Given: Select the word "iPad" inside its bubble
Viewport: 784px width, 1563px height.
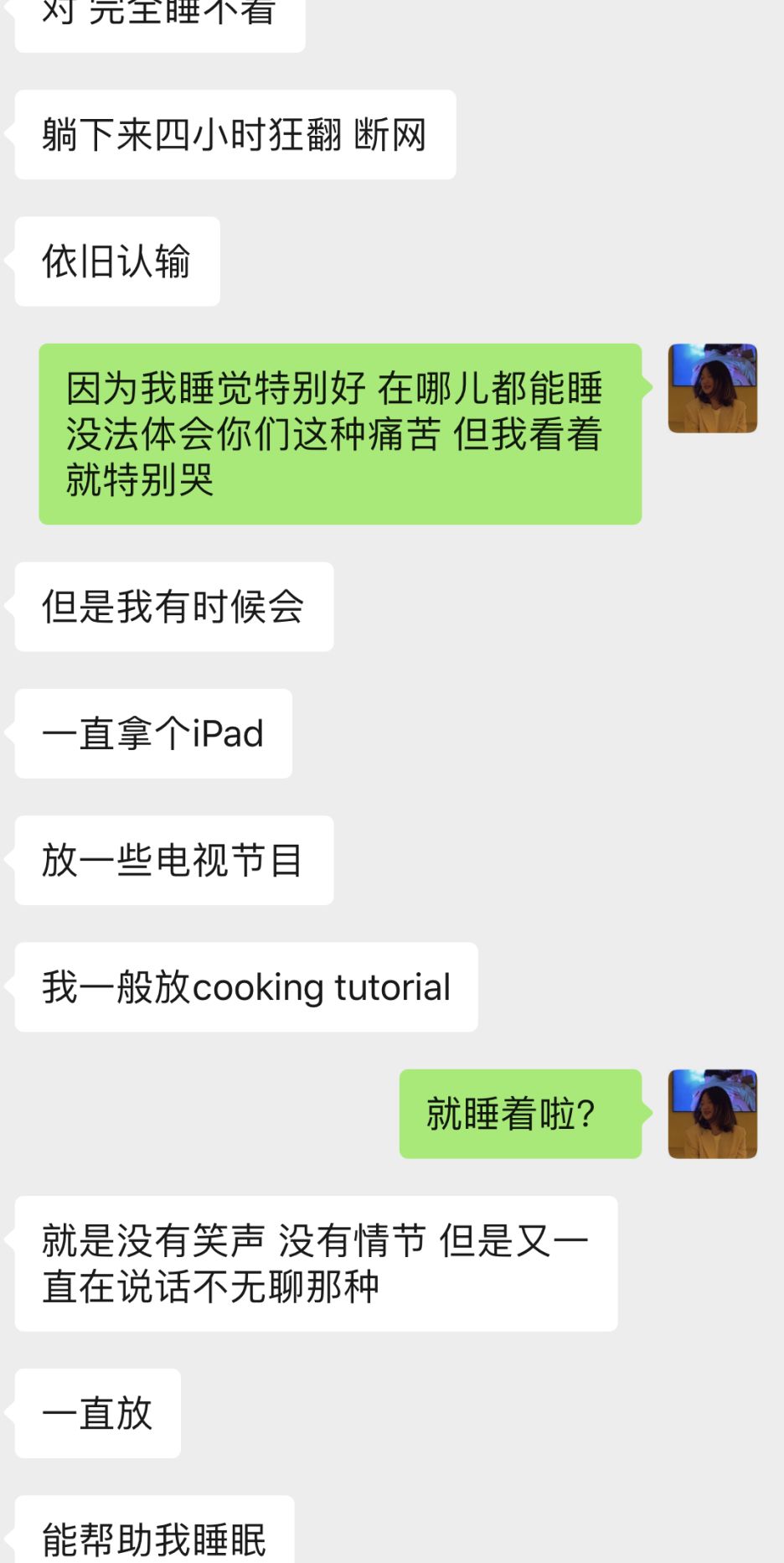Looking at the screenshot, I should 228,732.
